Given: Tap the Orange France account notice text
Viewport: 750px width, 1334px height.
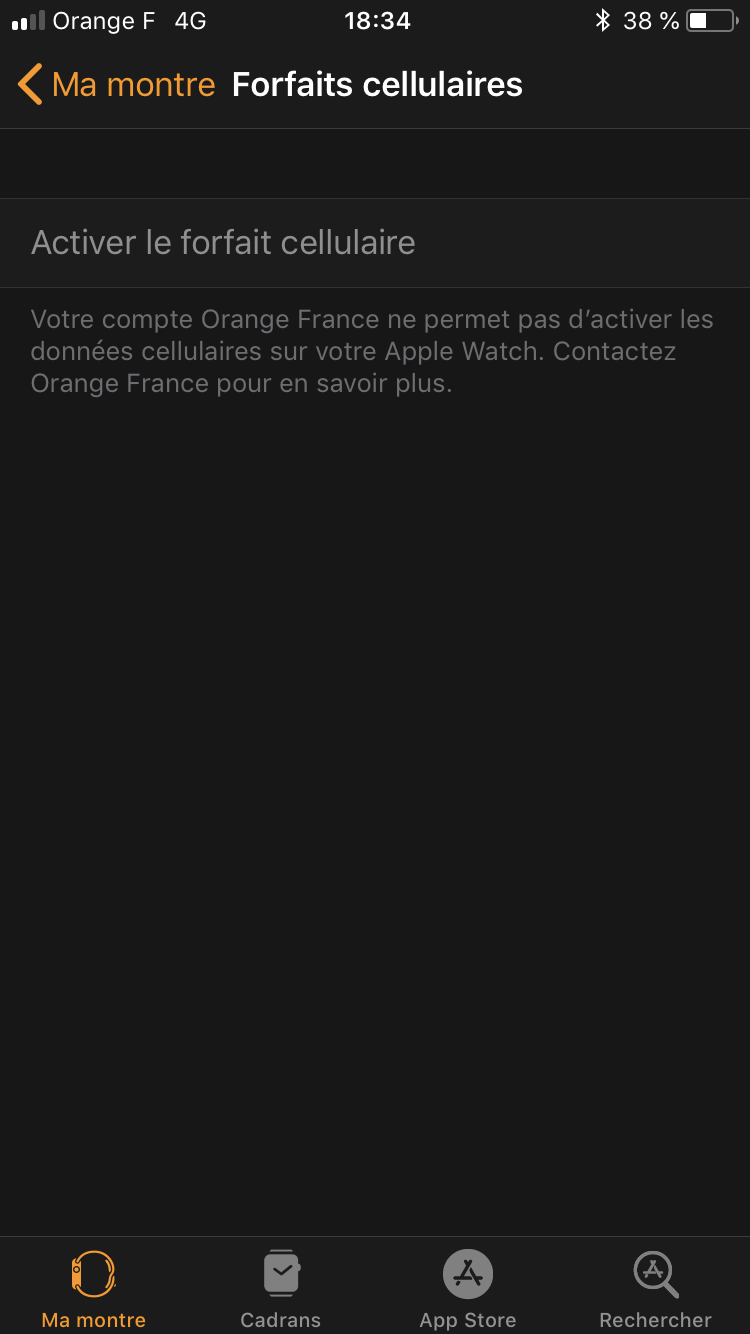Looking at the screenshot, I should tap(372, 350).
